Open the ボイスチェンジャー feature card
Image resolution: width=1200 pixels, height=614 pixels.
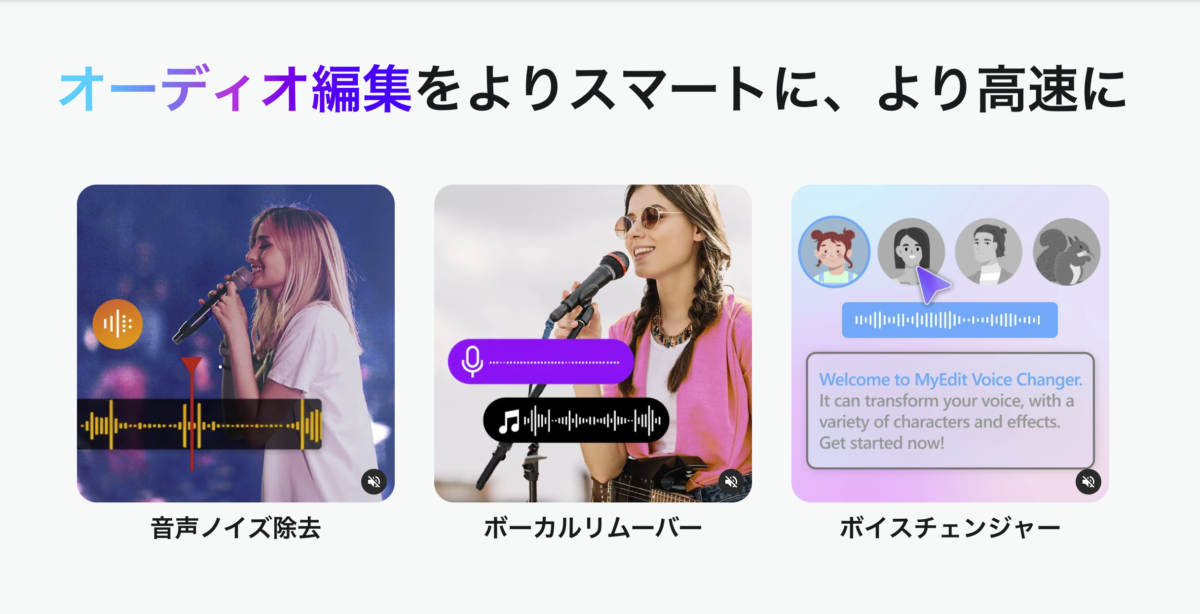(950, 342)
